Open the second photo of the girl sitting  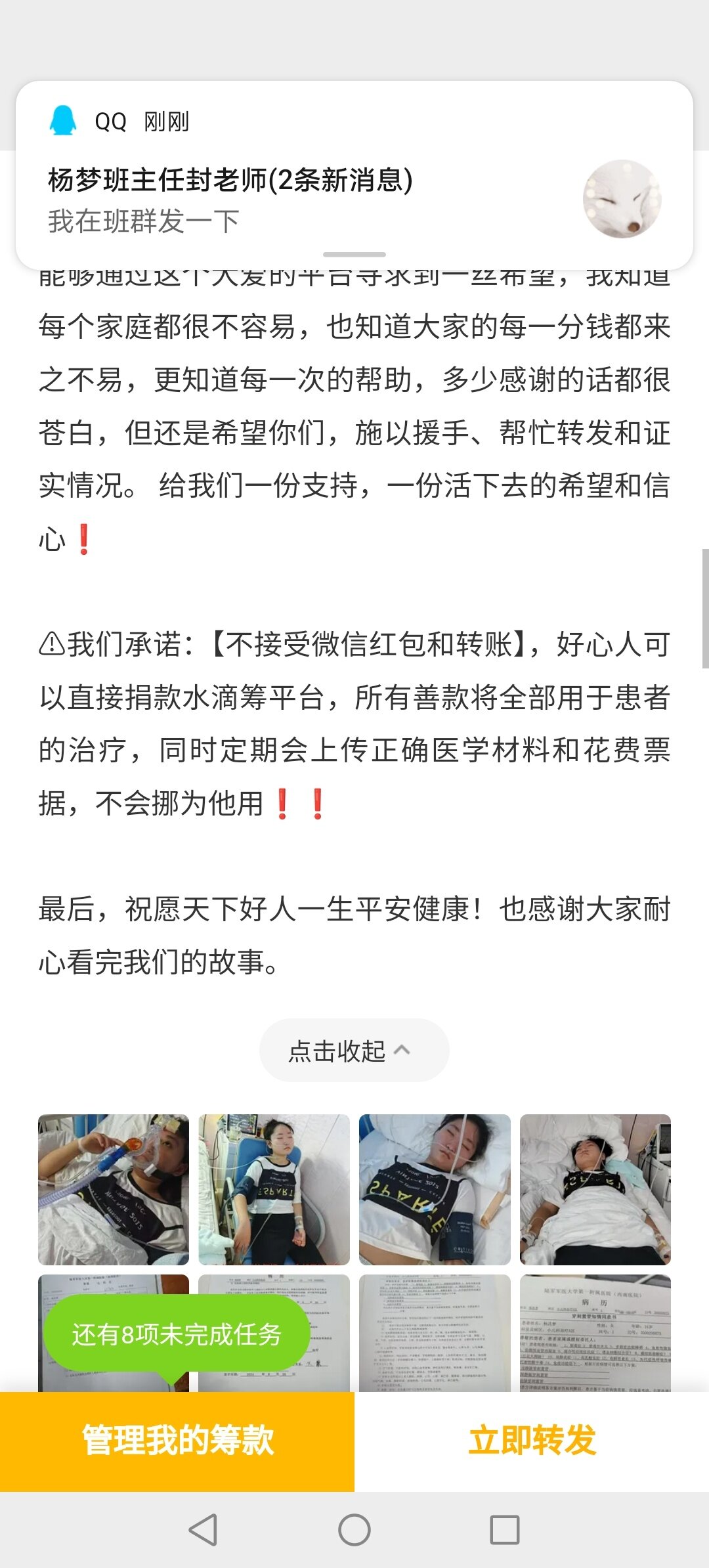tap(274, 1189)
